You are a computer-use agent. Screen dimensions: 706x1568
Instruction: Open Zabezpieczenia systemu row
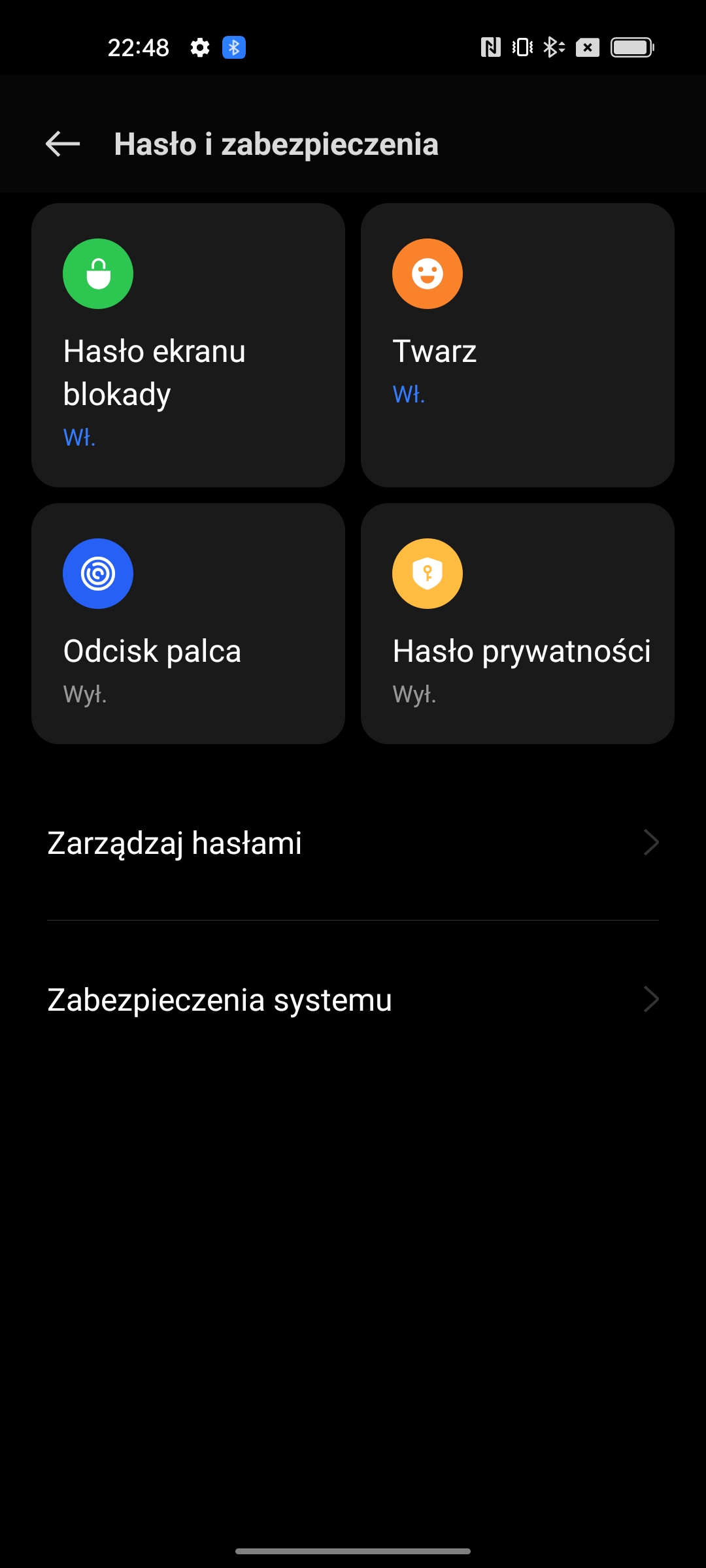click(353, 1000)
